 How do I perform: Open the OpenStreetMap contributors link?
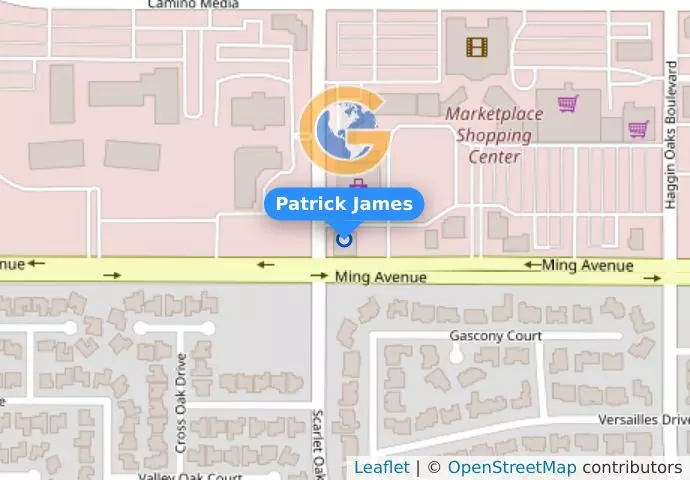point(511,467)
